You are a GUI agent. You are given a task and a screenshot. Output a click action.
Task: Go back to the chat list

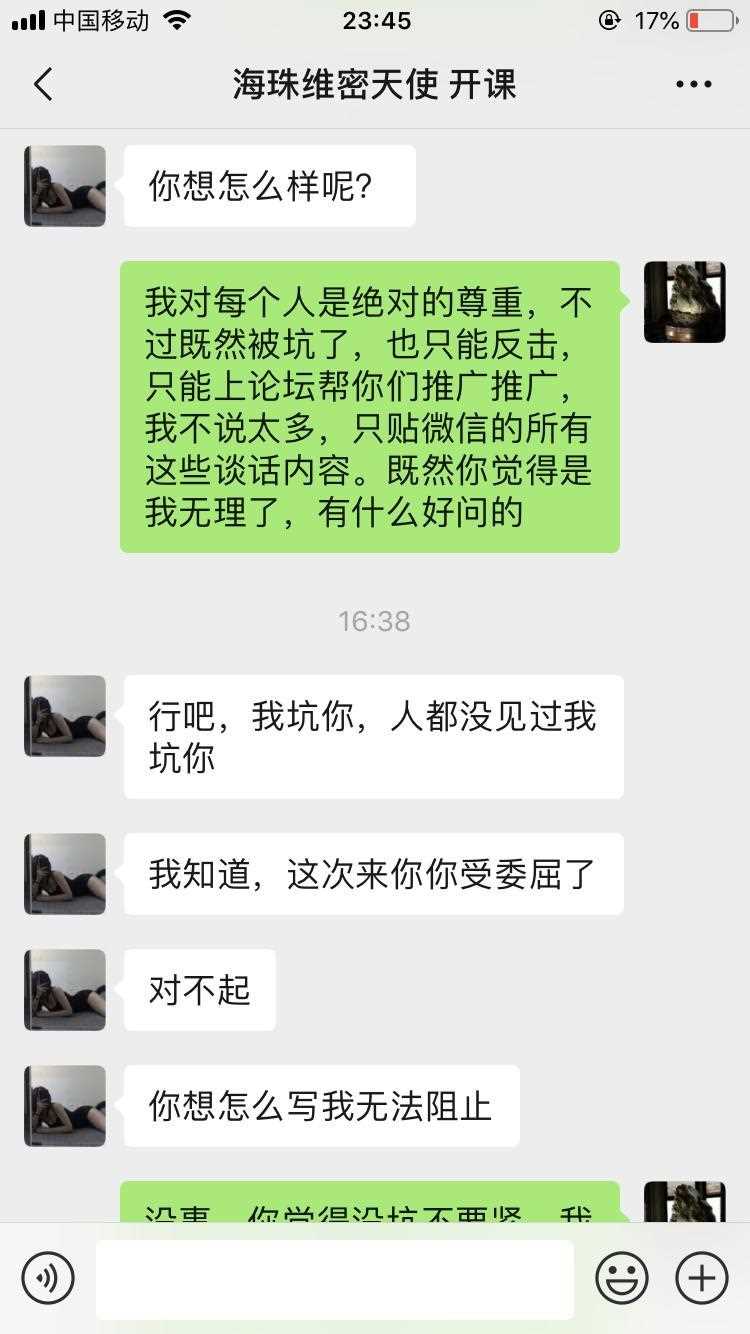(43, 85)
